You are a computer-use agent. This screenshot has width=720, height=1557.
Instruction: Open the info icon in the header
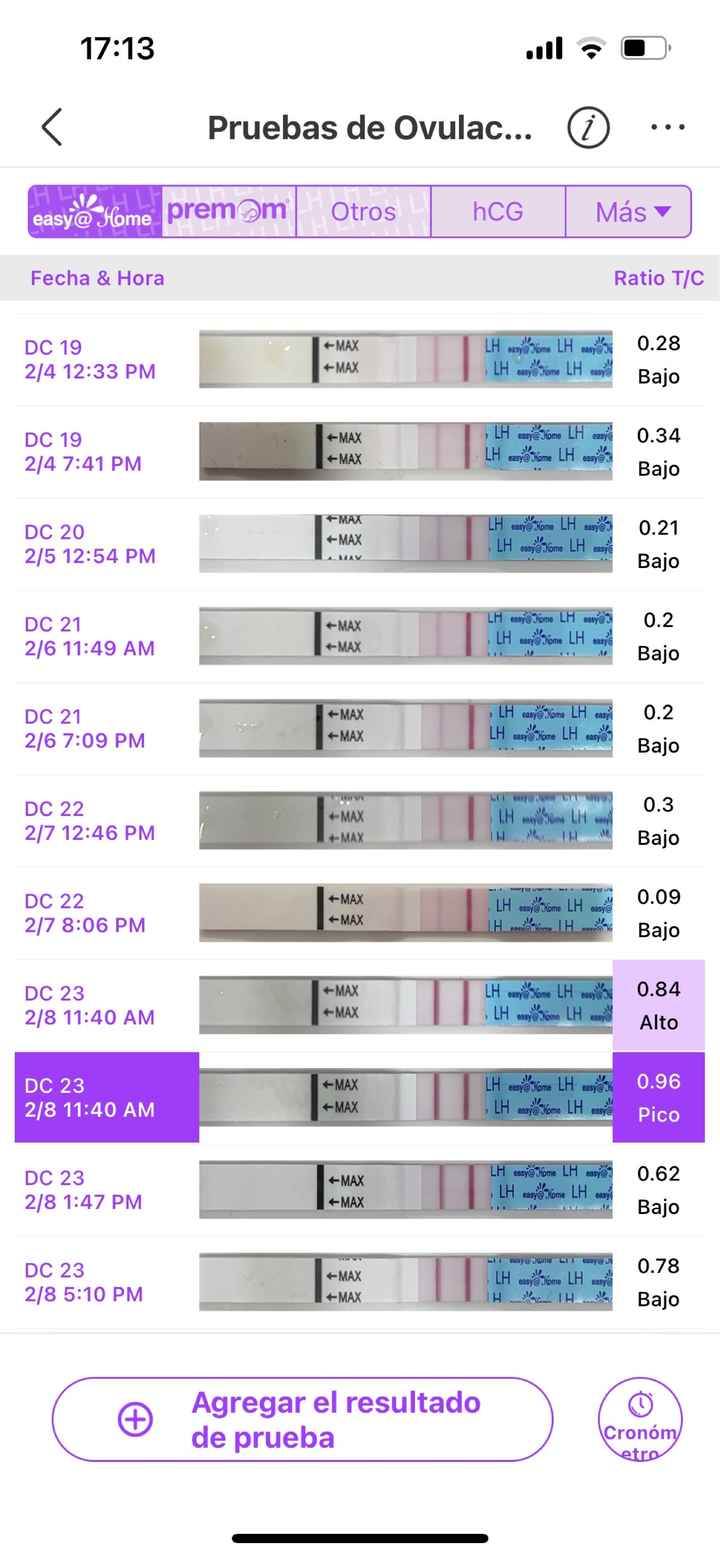(588, 127)
